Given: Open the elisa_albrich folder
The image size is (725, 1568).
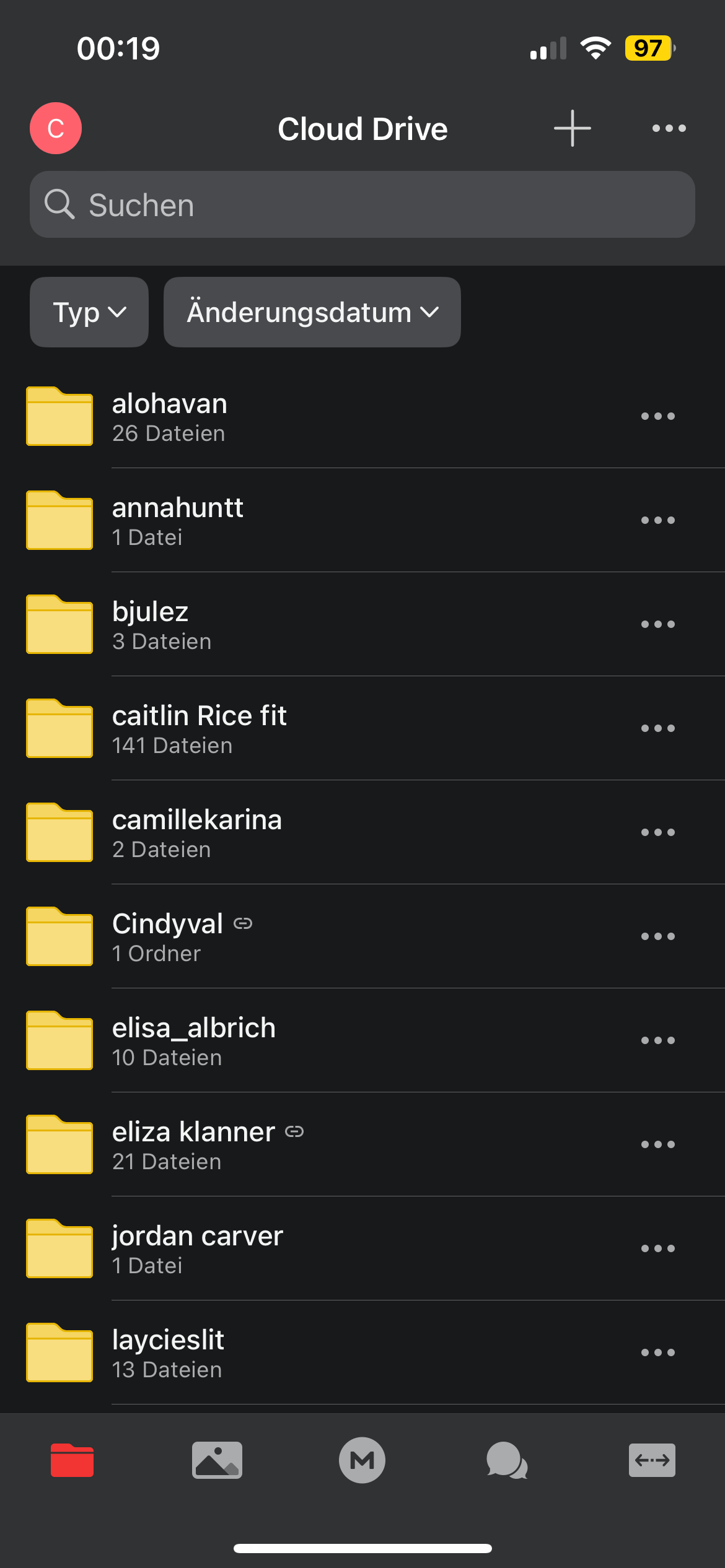Looking at the screenshot, I should pos(193,1040).
